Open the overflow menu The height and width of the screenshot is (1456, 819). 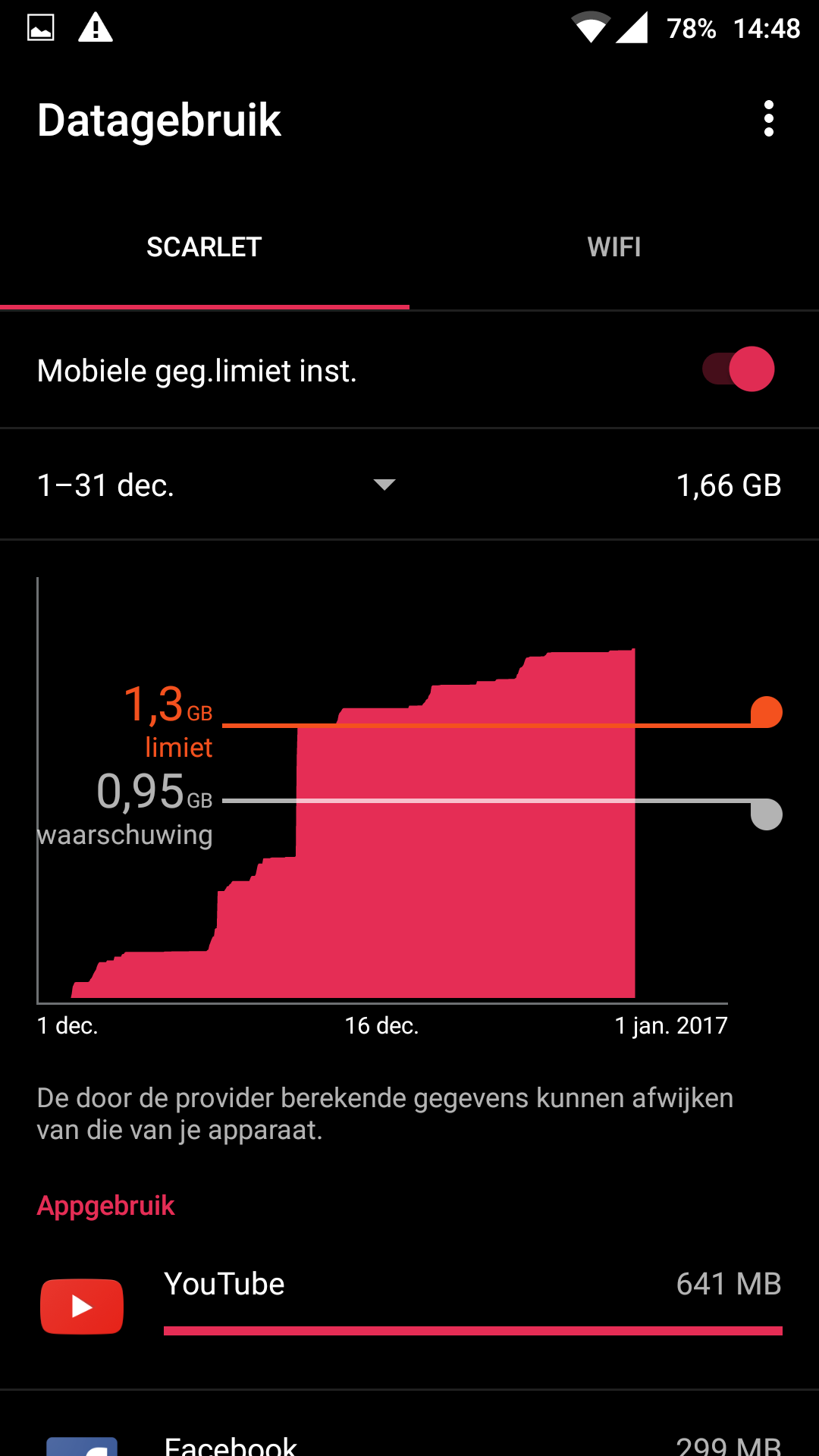coord(768,119)
